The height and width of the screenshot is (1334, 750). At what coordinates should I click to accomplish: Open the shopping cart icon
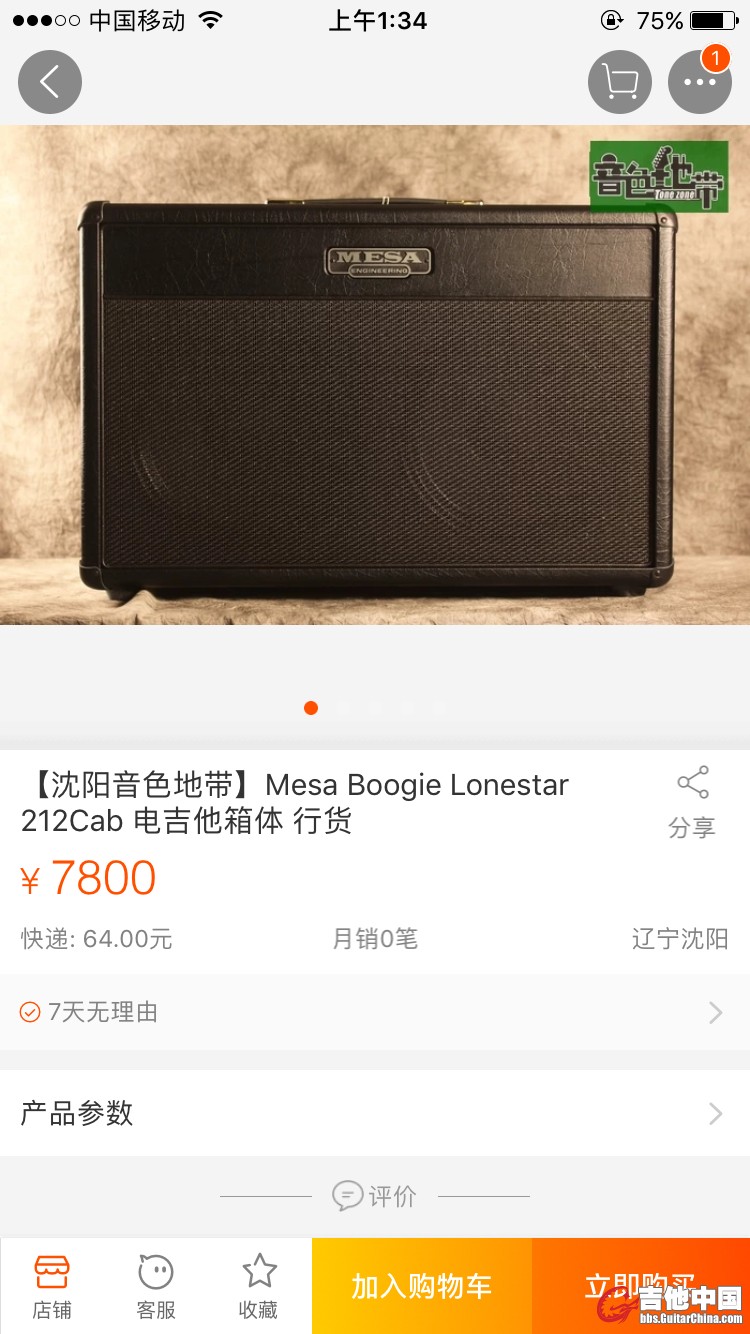click(x=620, y=82)
